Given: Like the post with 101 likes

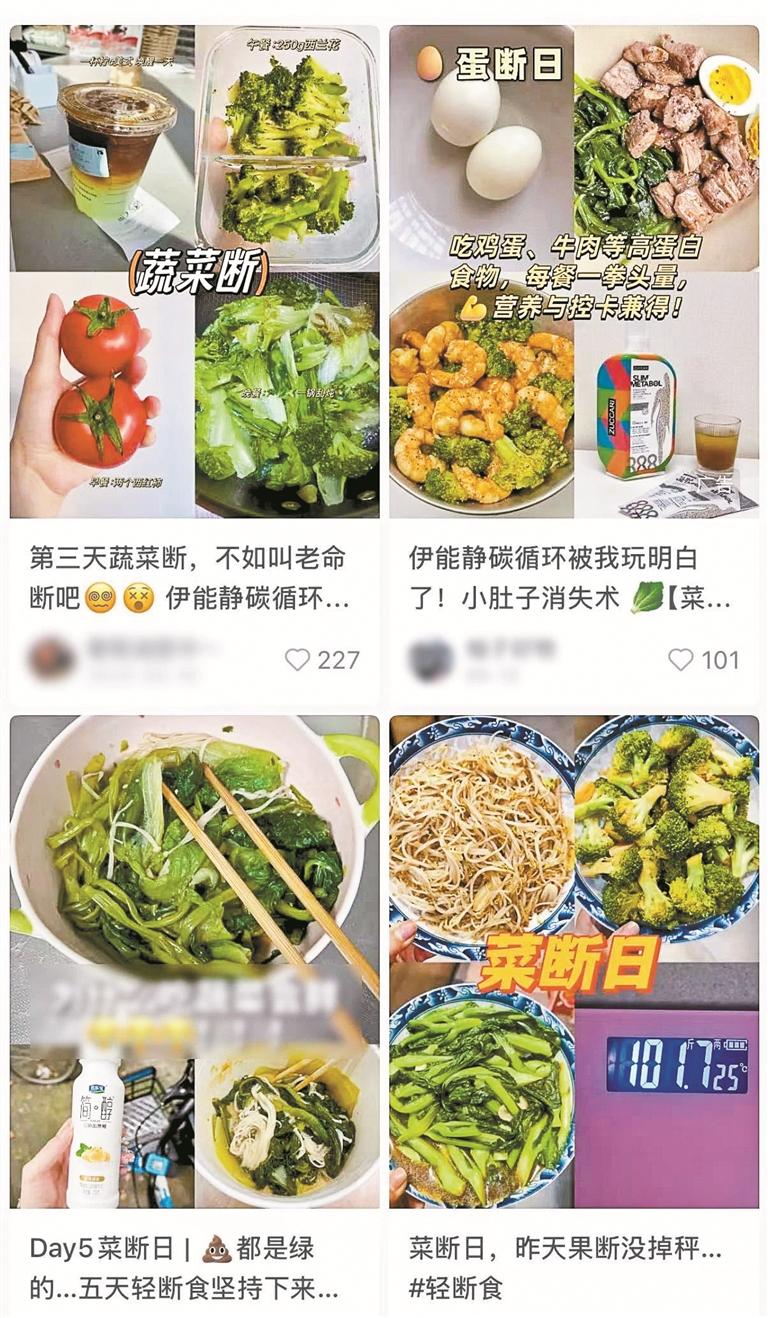Looking at the screenshot, I should point(680,659).
